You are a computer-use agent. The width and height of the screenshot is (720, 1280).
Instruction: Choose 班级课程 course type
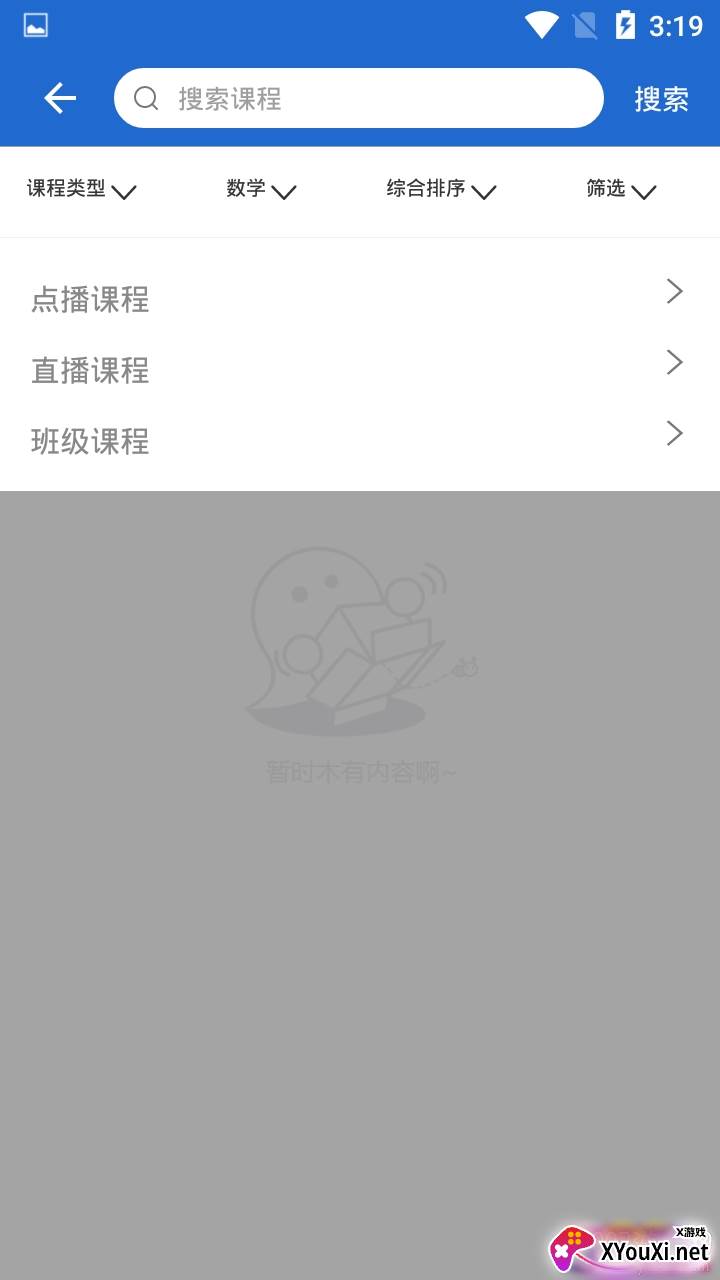pyautogui.click(x=358, y=440)
